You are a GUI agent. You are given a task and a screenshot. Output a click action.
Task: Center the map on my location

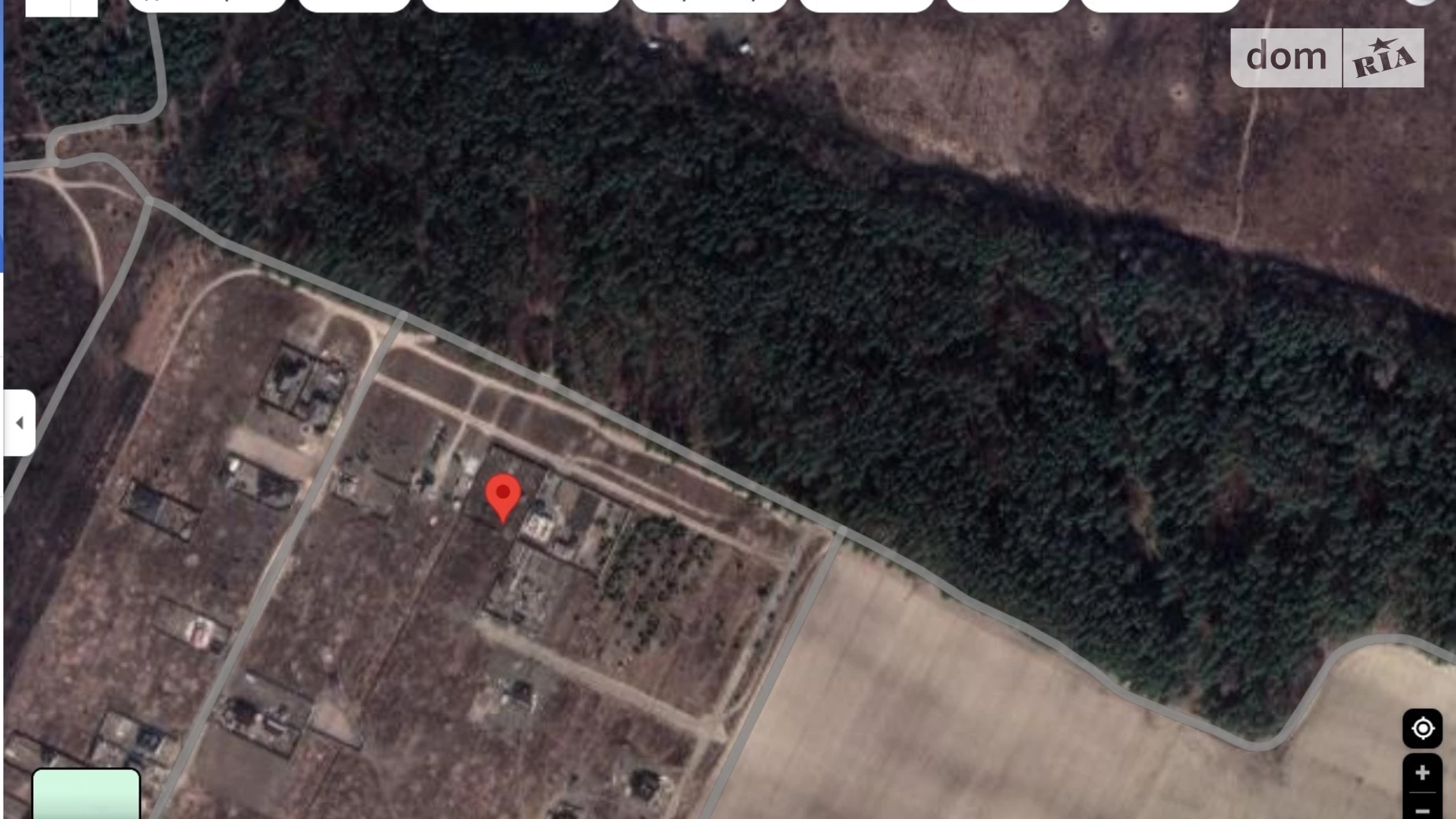click(1422, 728)
